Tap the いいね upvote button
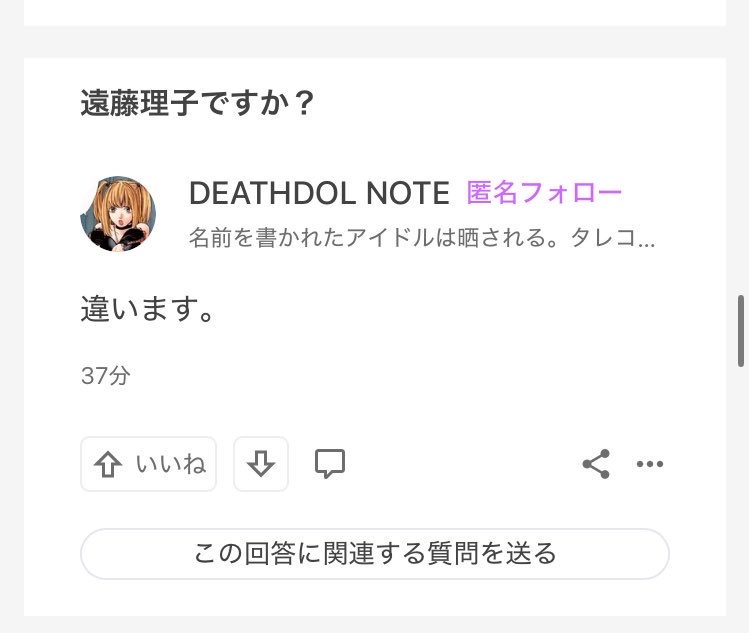The height and width of the screenshot is (633, 749). coord(148,464)
